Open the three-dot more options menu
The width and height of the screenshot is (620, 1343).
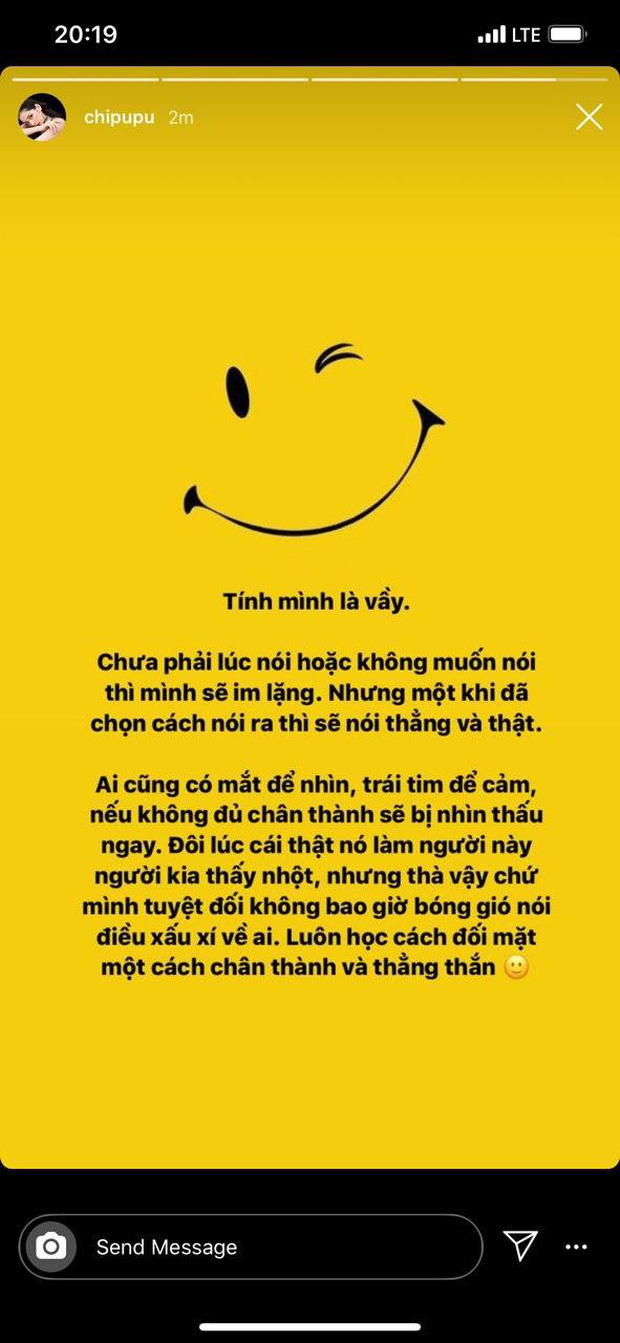(x=577, y=1247)
